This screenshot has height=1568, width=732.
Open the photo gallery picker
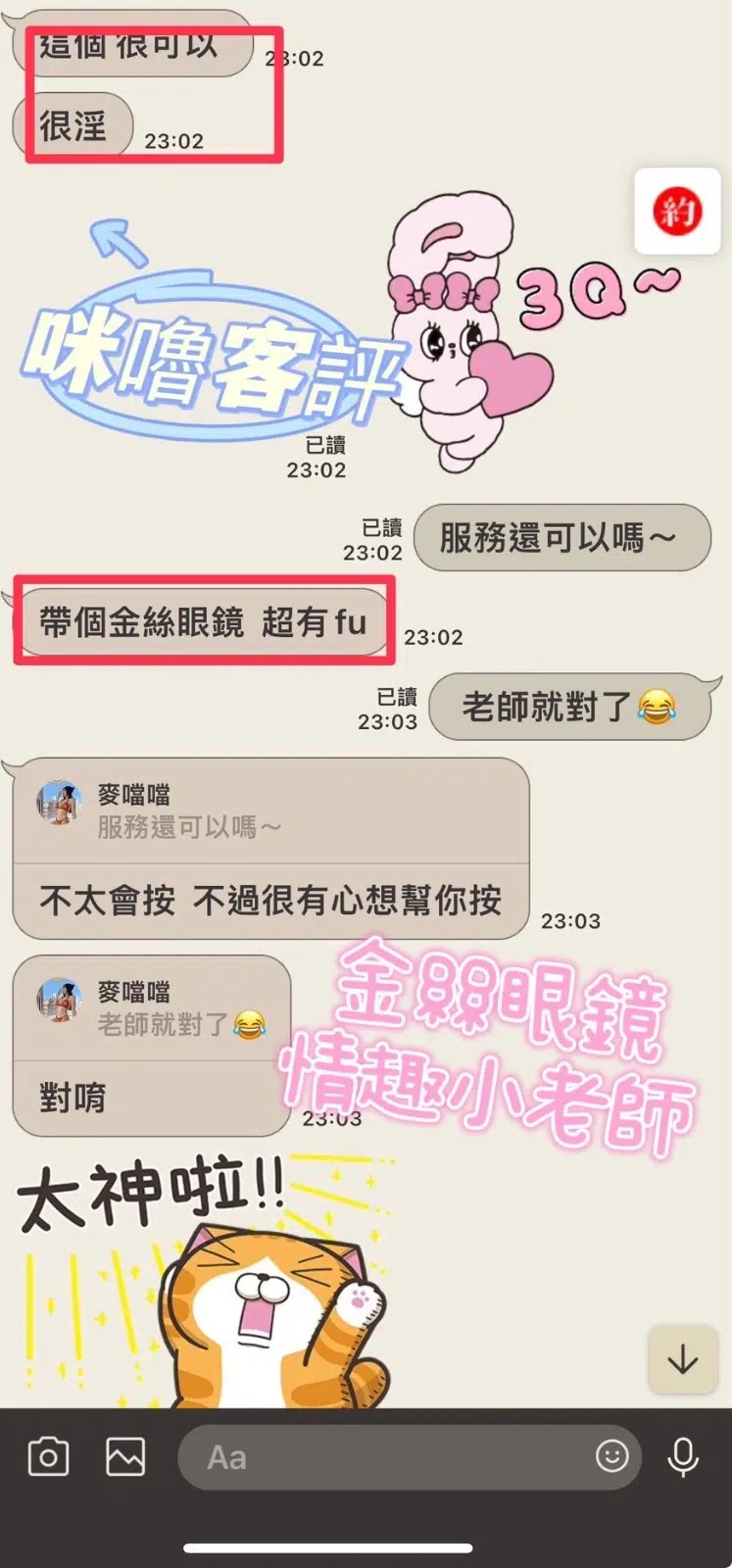pyautogui.click(x=125, y=1457)
